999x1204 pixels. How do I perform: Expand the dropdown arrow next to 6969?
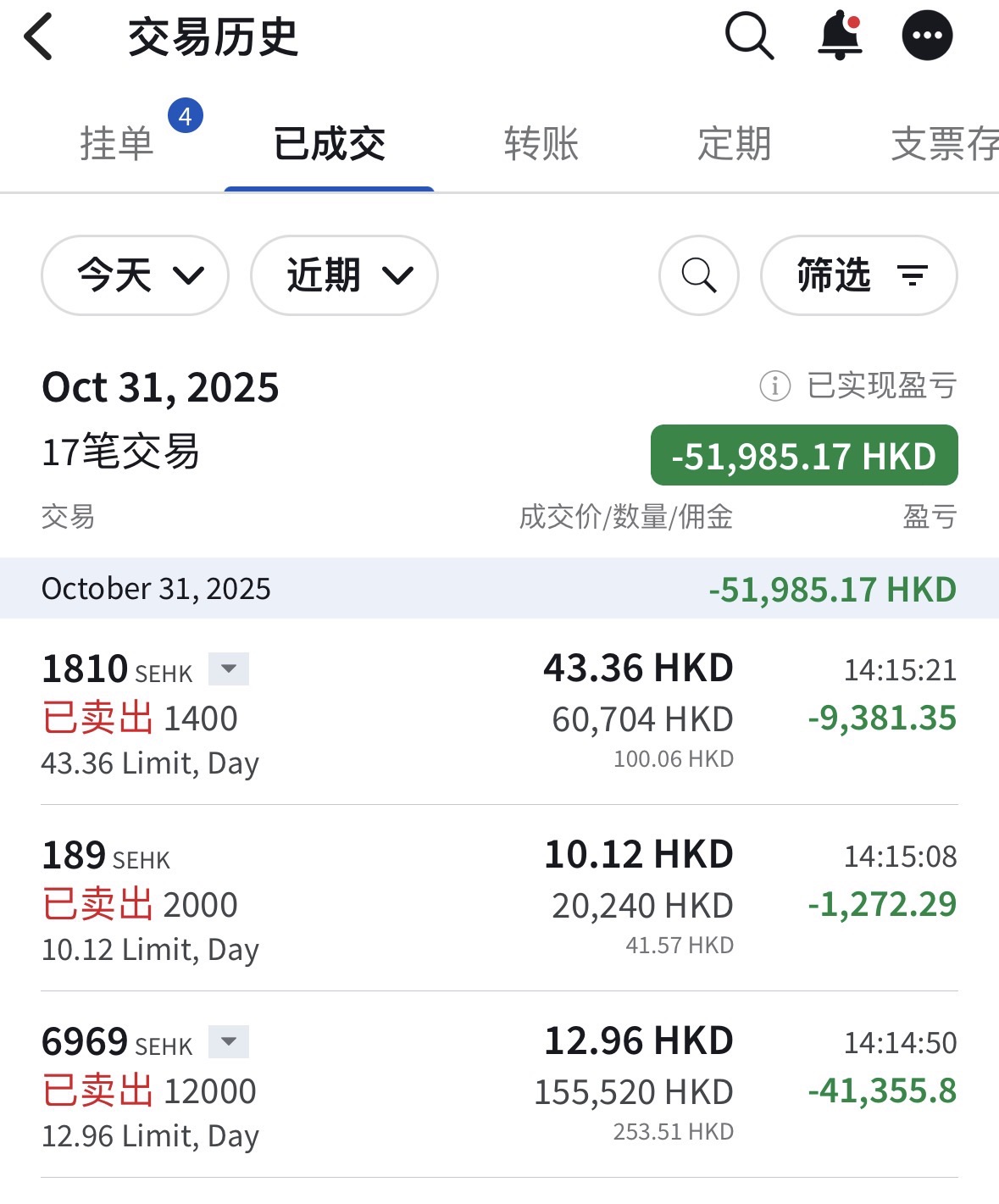pyautogui.click(x=229, y=1041)
